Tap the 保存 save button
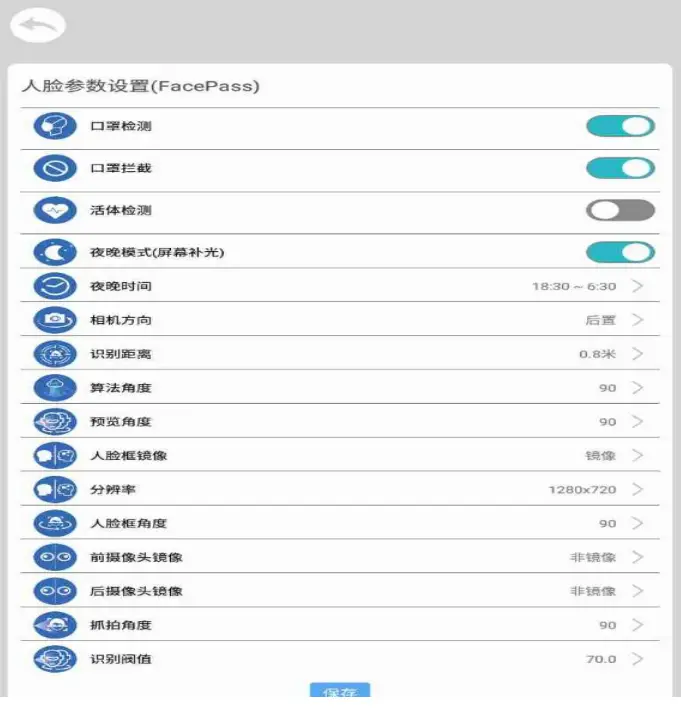Screen dimensions: 681x708 tap(340, 691)
